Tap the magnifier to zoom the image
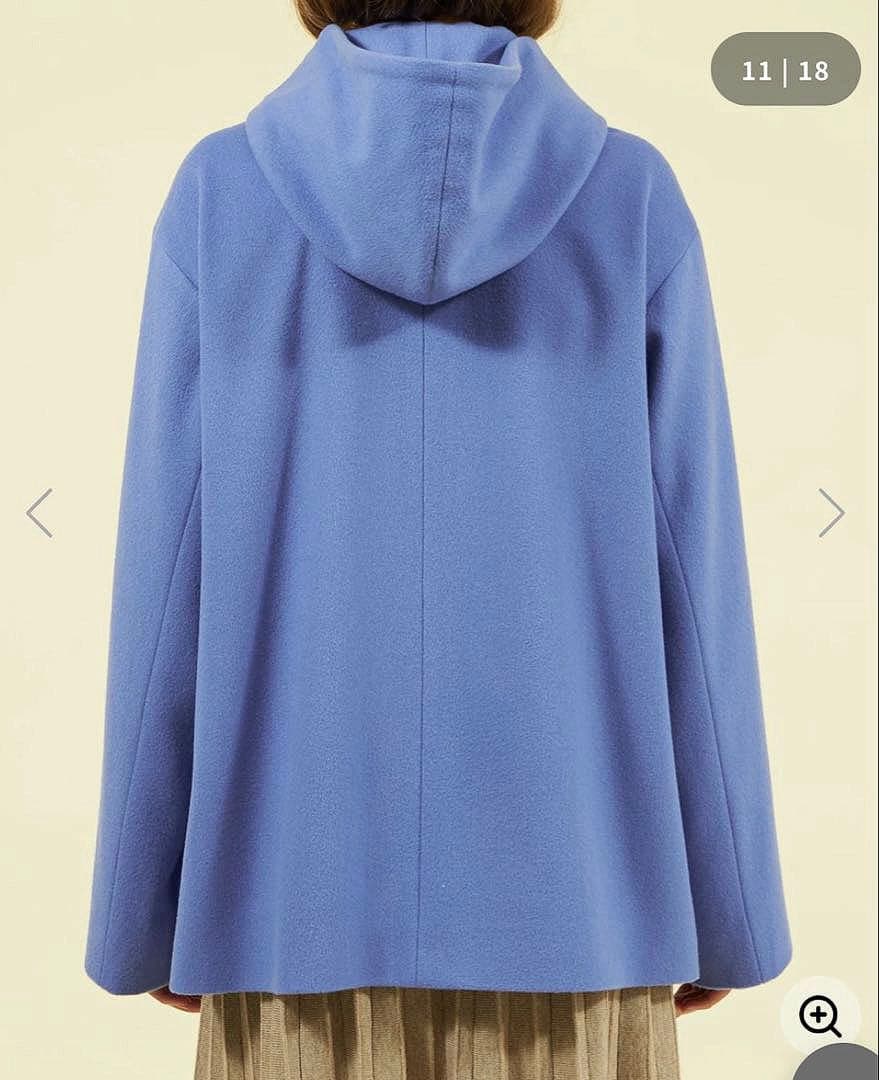 point(820,1016)
